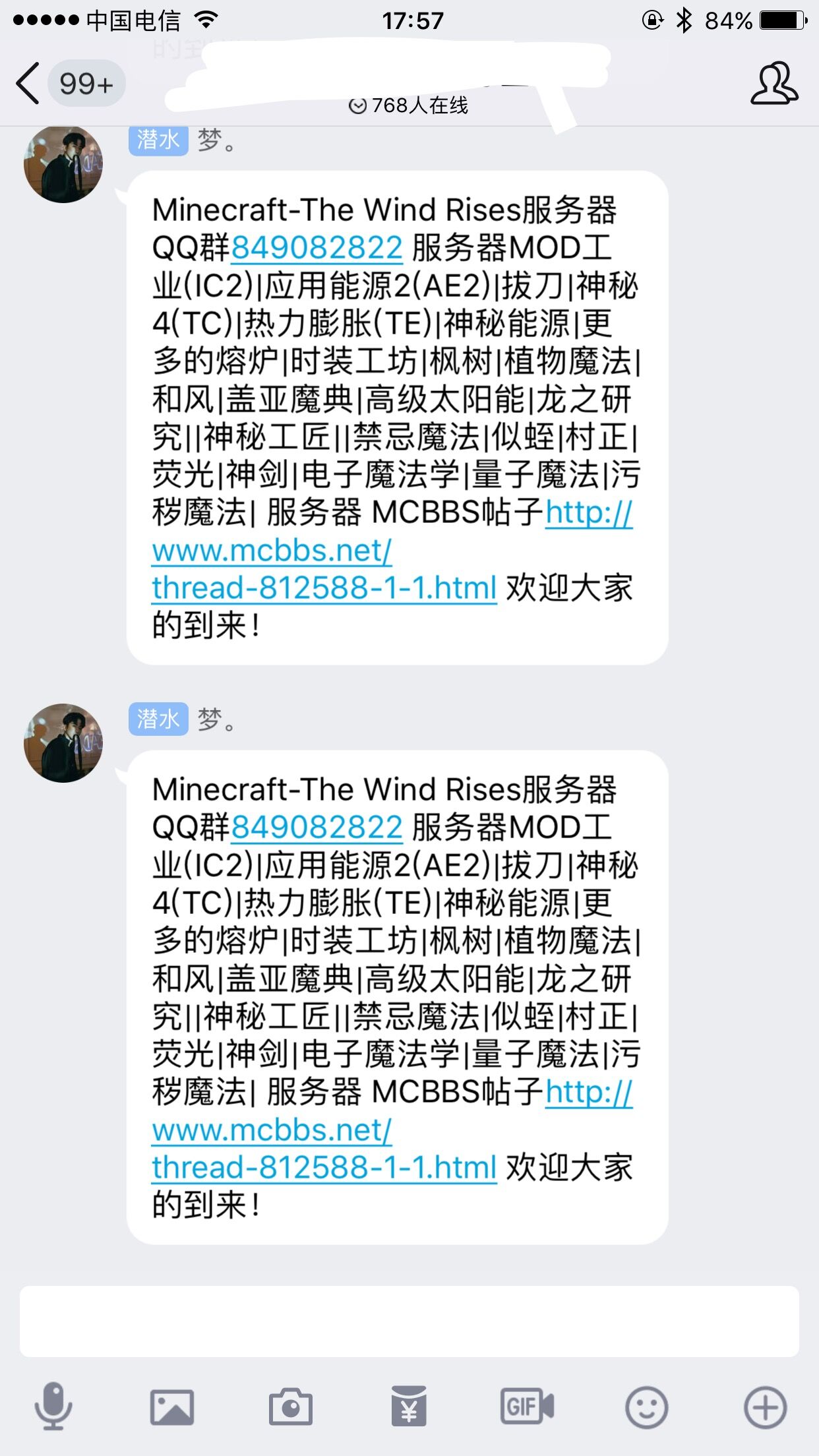Tap QQ group number 849082822 in the first message

317,248
